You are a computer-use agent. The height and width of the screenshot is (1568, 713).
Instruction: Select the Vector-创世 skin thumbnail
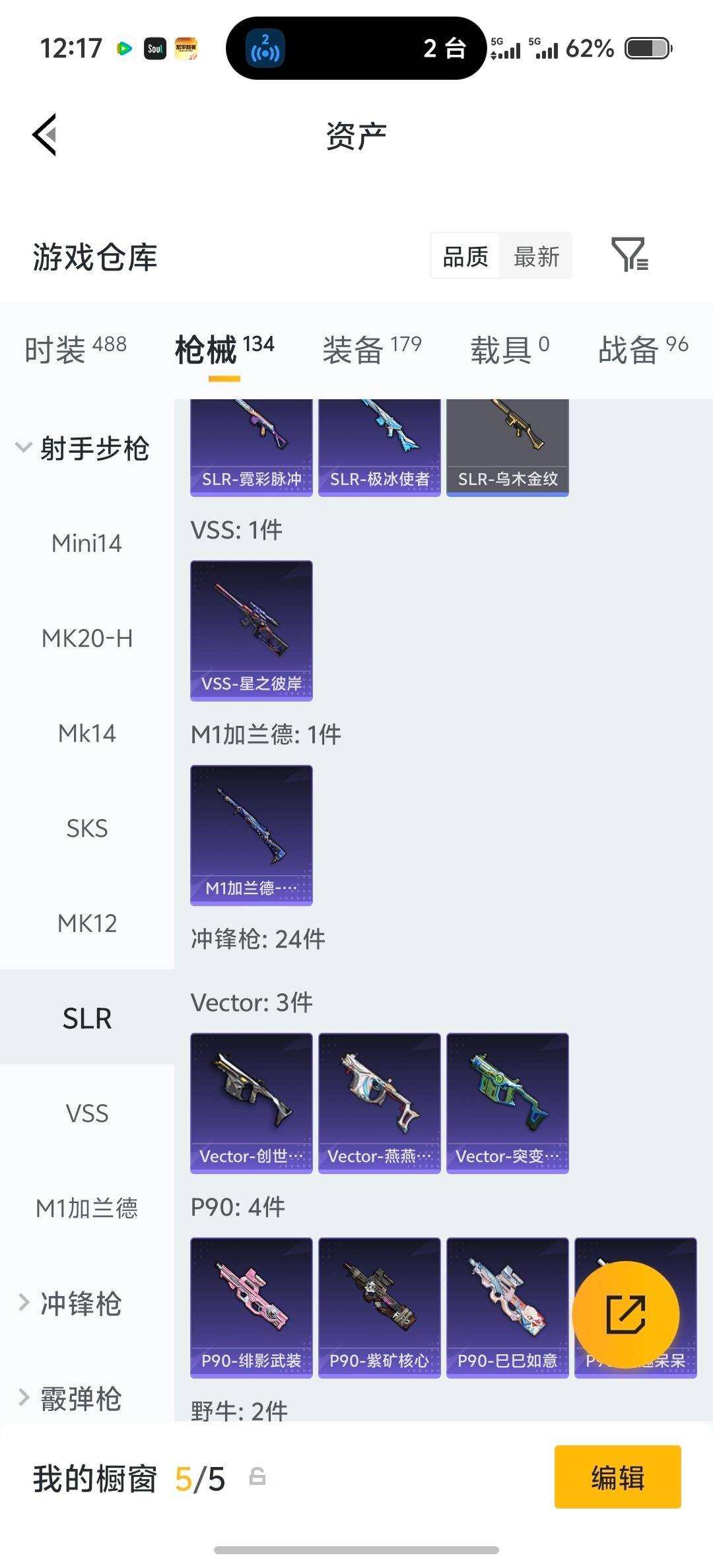tap(251, 1101)
